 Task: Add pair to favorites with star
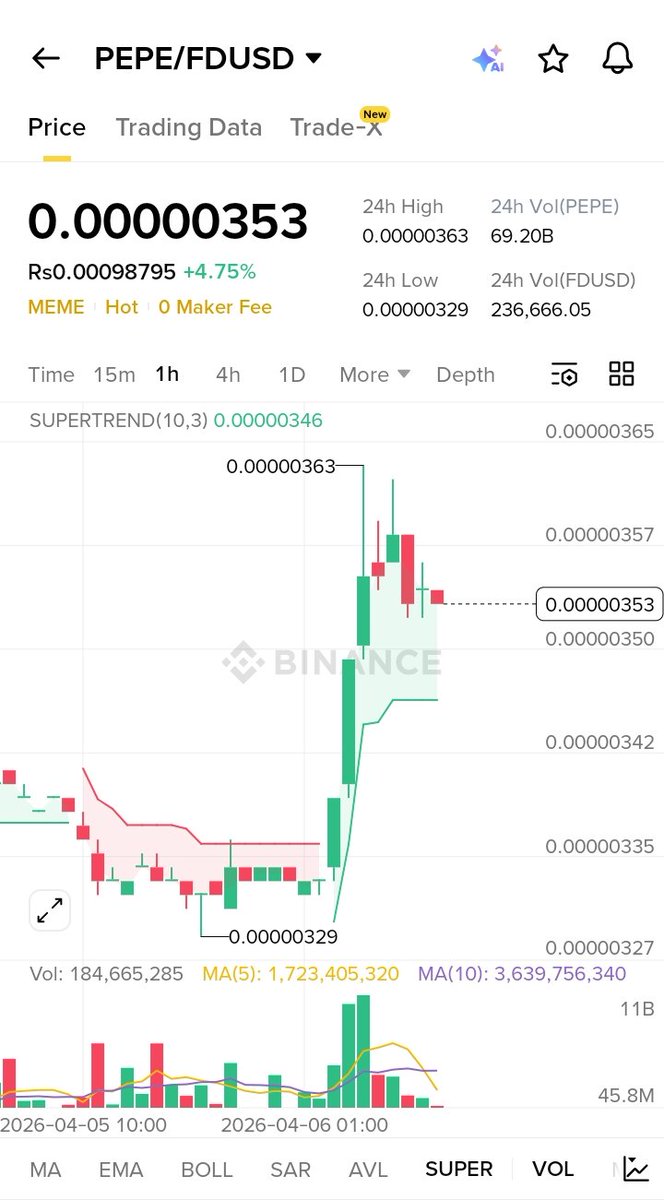(553, 59)
